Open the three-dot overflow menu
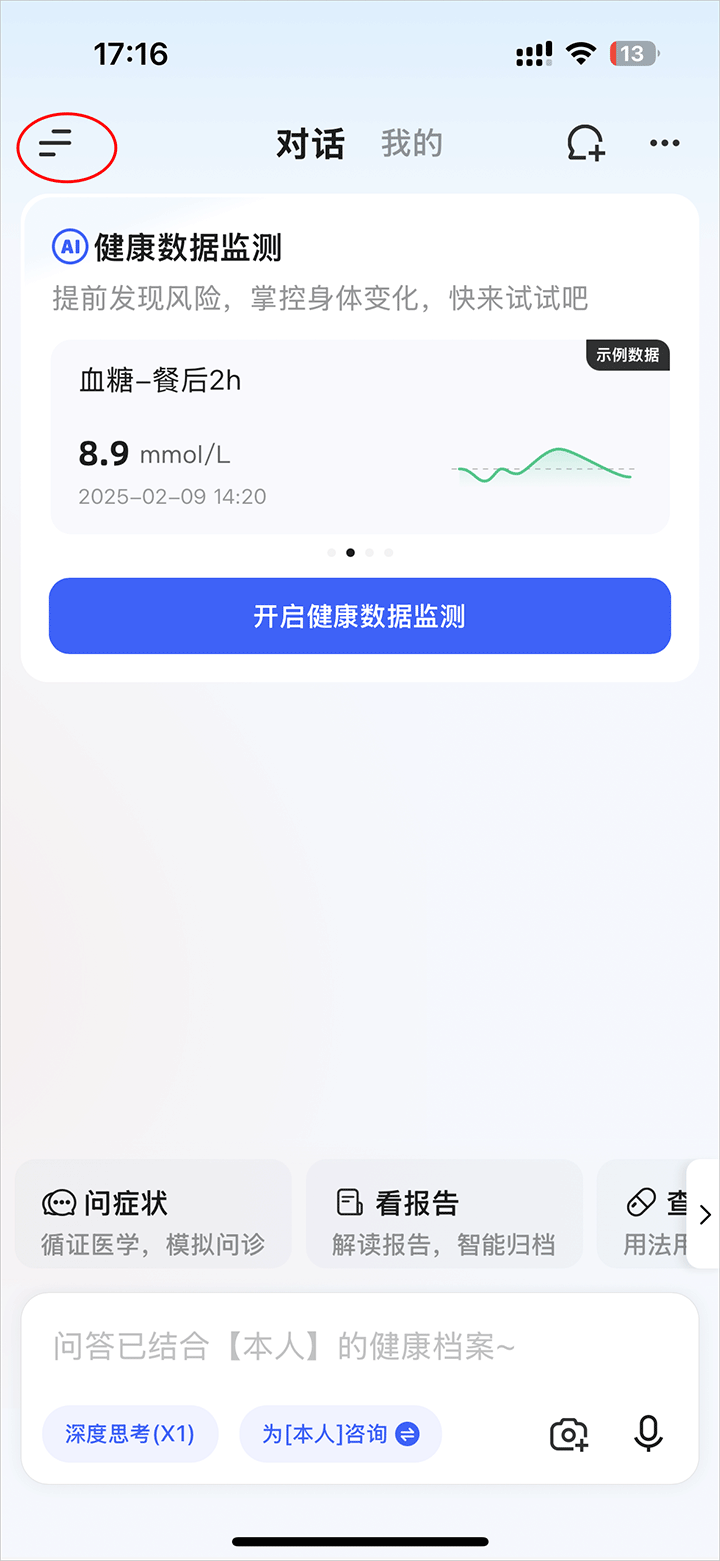 pyautogui.click(x=664, y=144)
